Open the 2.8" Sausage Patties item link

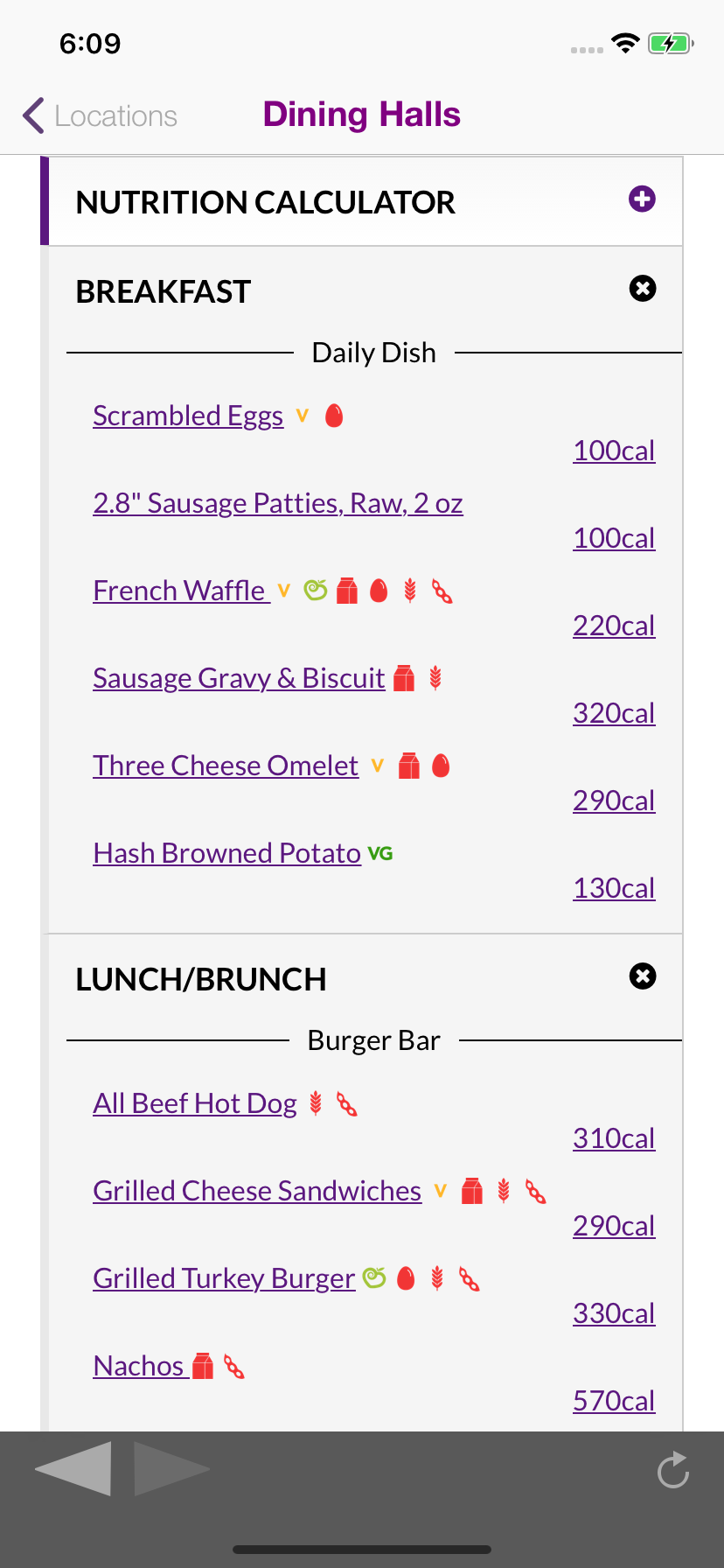(277, 503)
